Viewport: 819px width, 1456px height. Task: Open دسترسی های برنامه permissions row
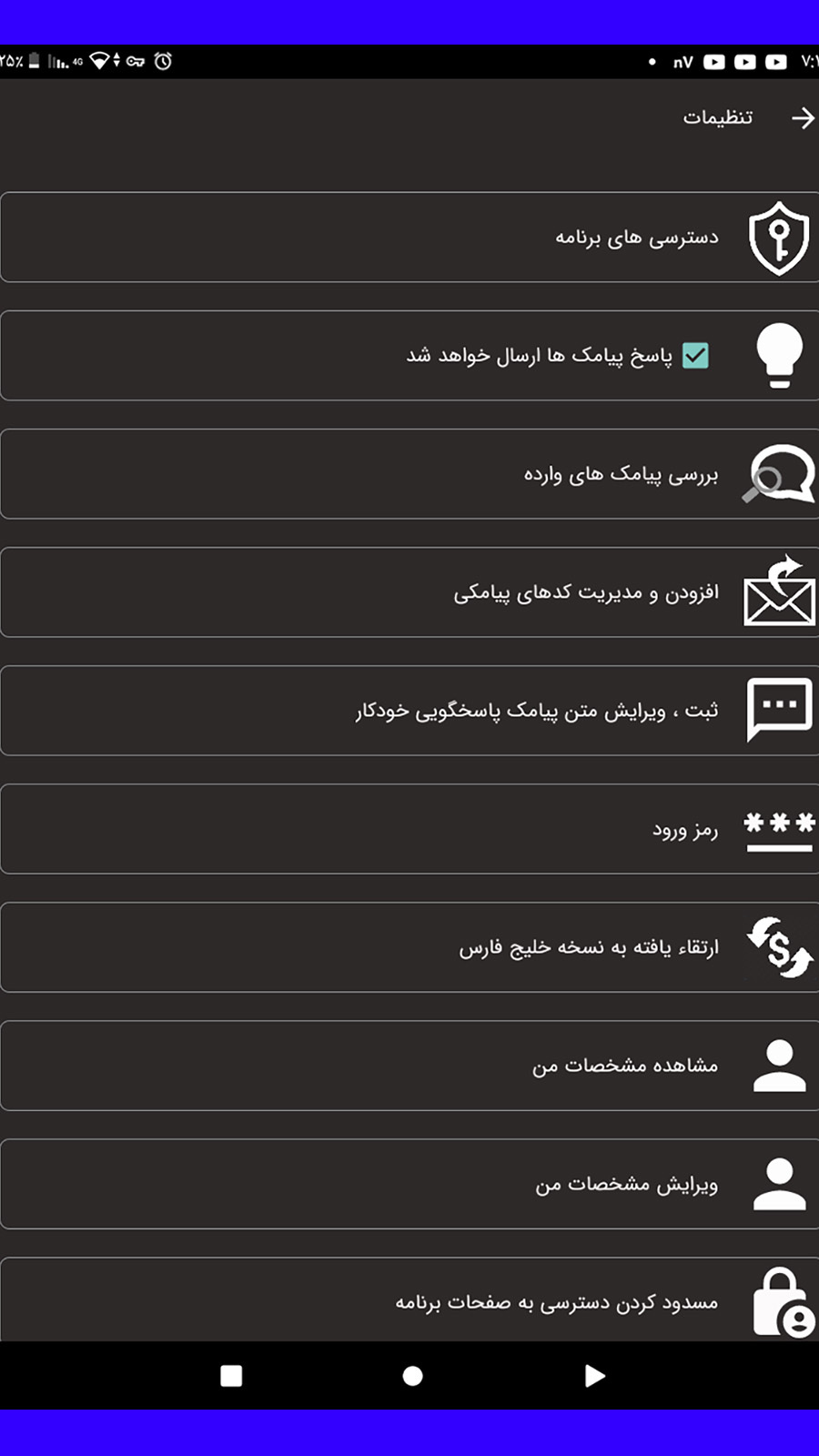637,238
